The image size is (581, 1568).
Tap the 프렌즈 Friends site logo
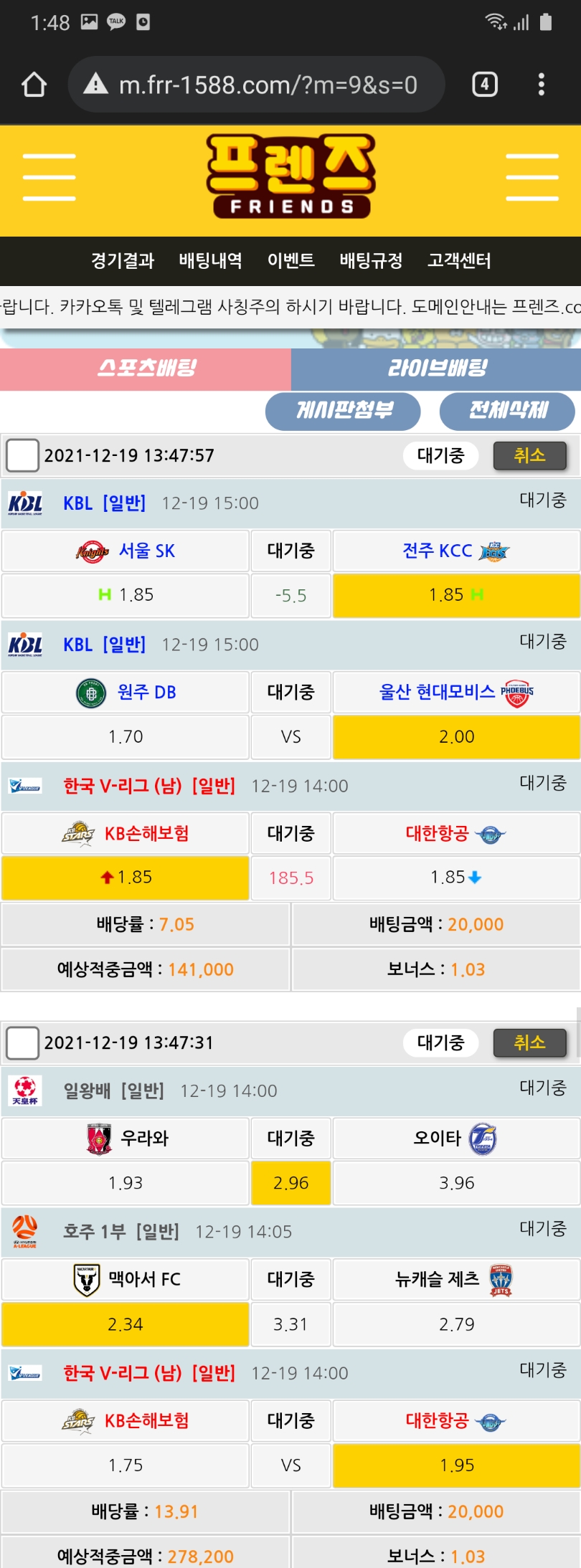click(290, 176)
